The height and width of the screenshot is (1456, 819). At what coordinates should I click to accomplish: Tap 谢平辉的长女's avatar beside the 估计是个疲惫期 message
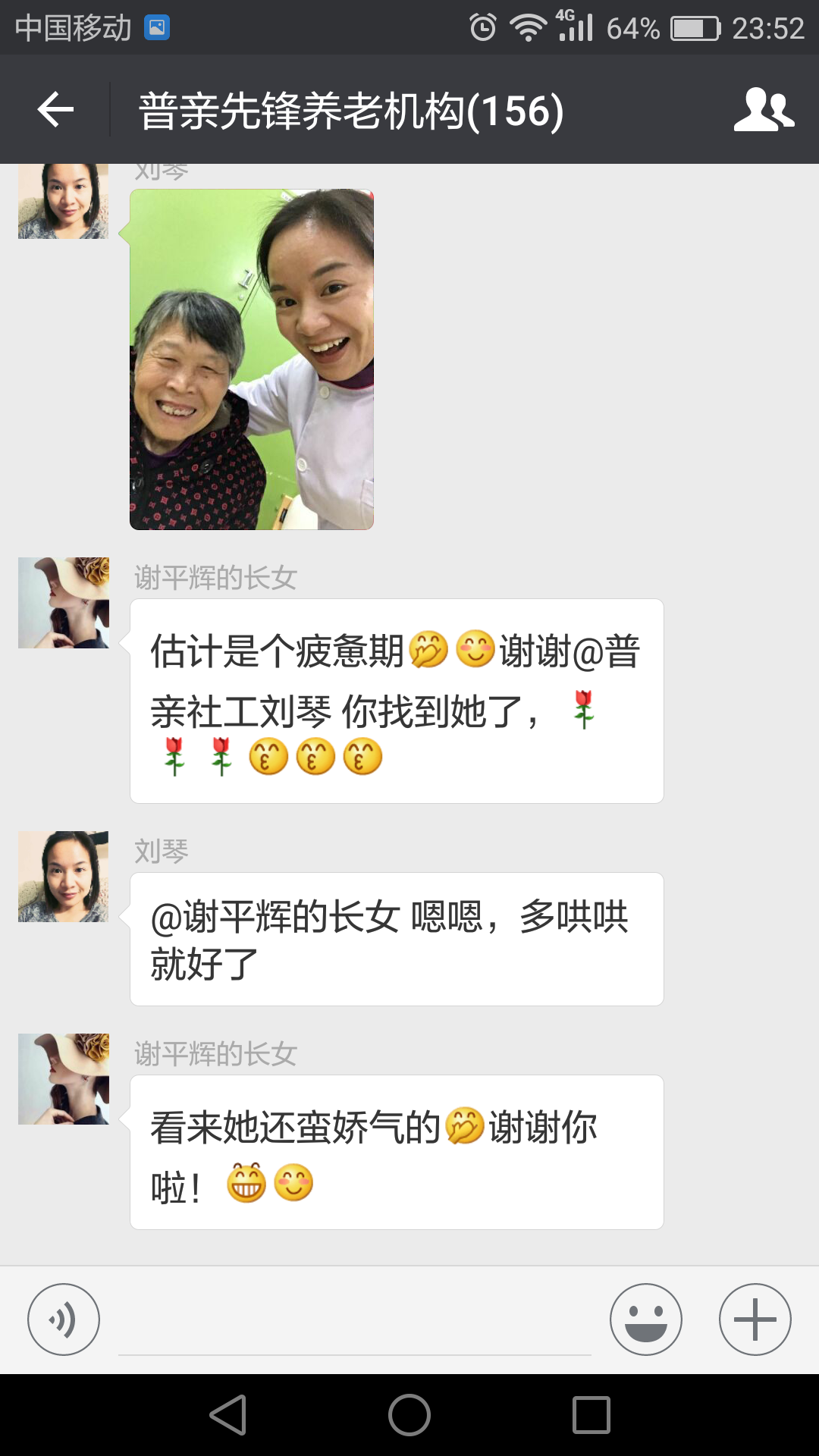(x=64, y=603)
